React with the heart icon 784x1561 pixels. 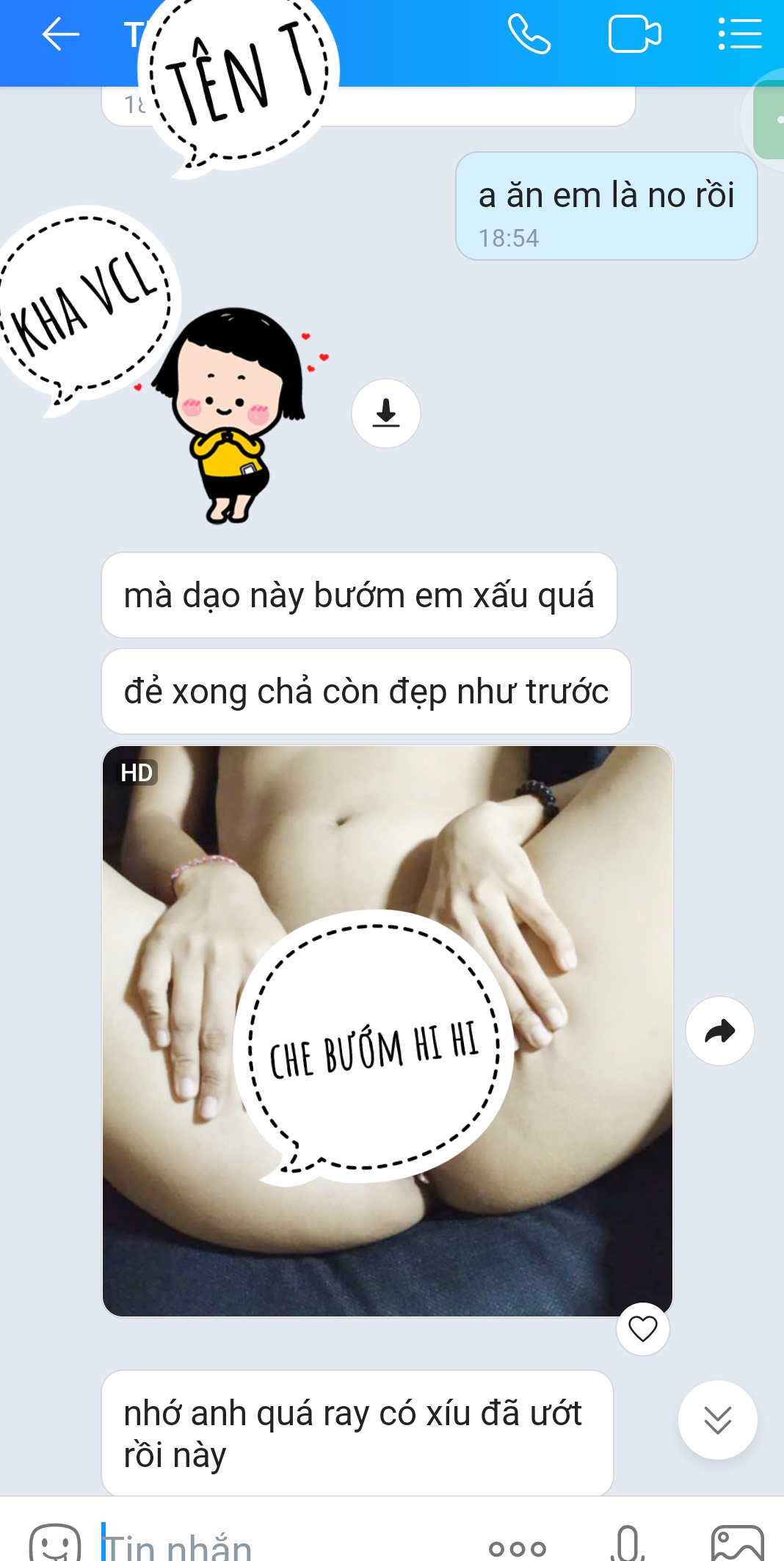point(642,1329)
